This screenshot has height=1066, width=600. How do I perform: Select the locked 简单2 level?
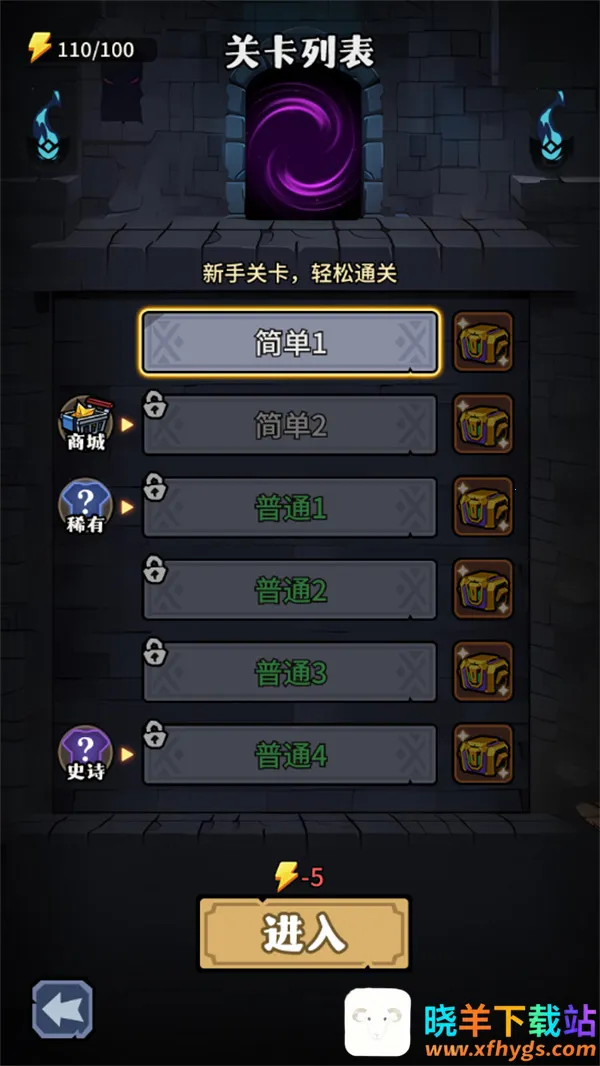290,426
